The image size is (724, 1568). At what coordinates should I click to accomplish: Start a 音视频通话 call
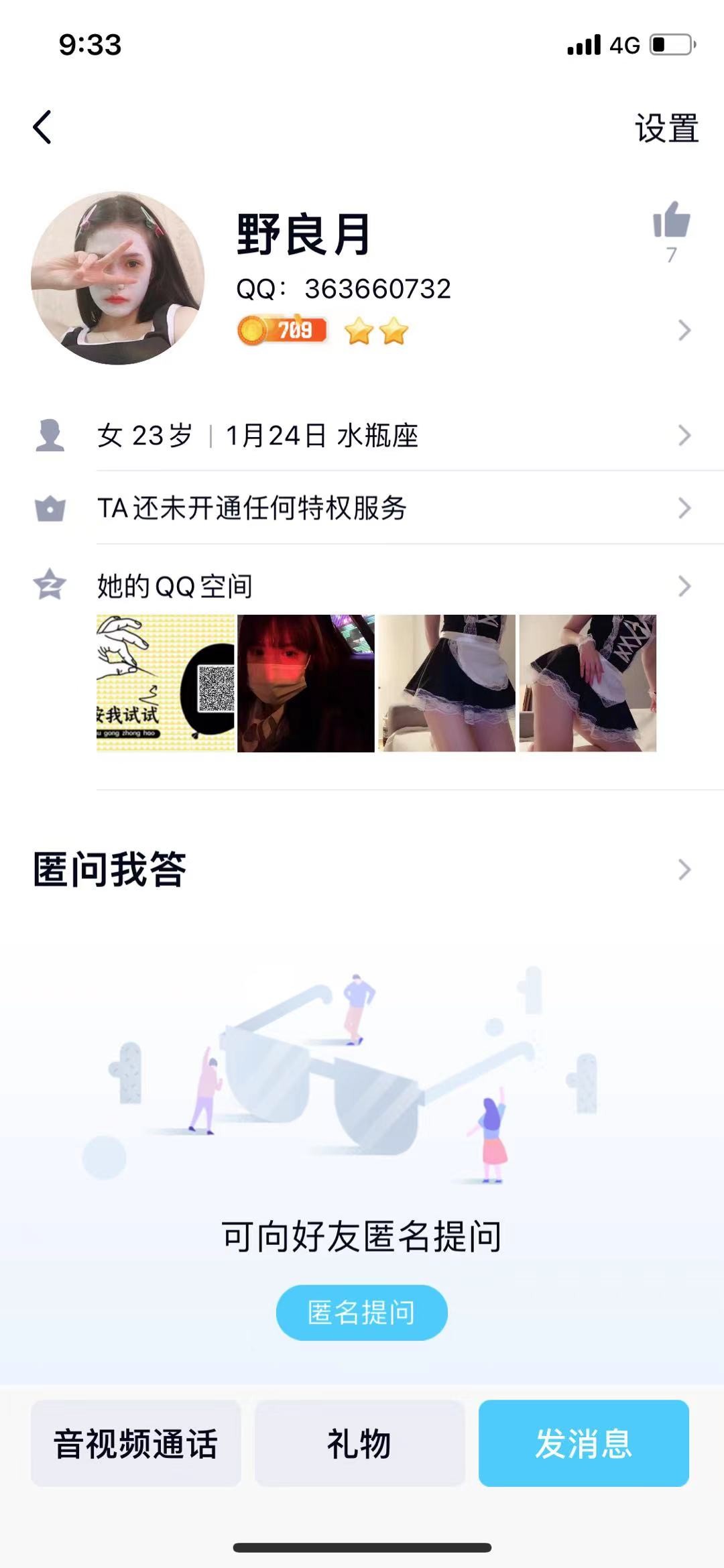click(x=135, y=1445)
